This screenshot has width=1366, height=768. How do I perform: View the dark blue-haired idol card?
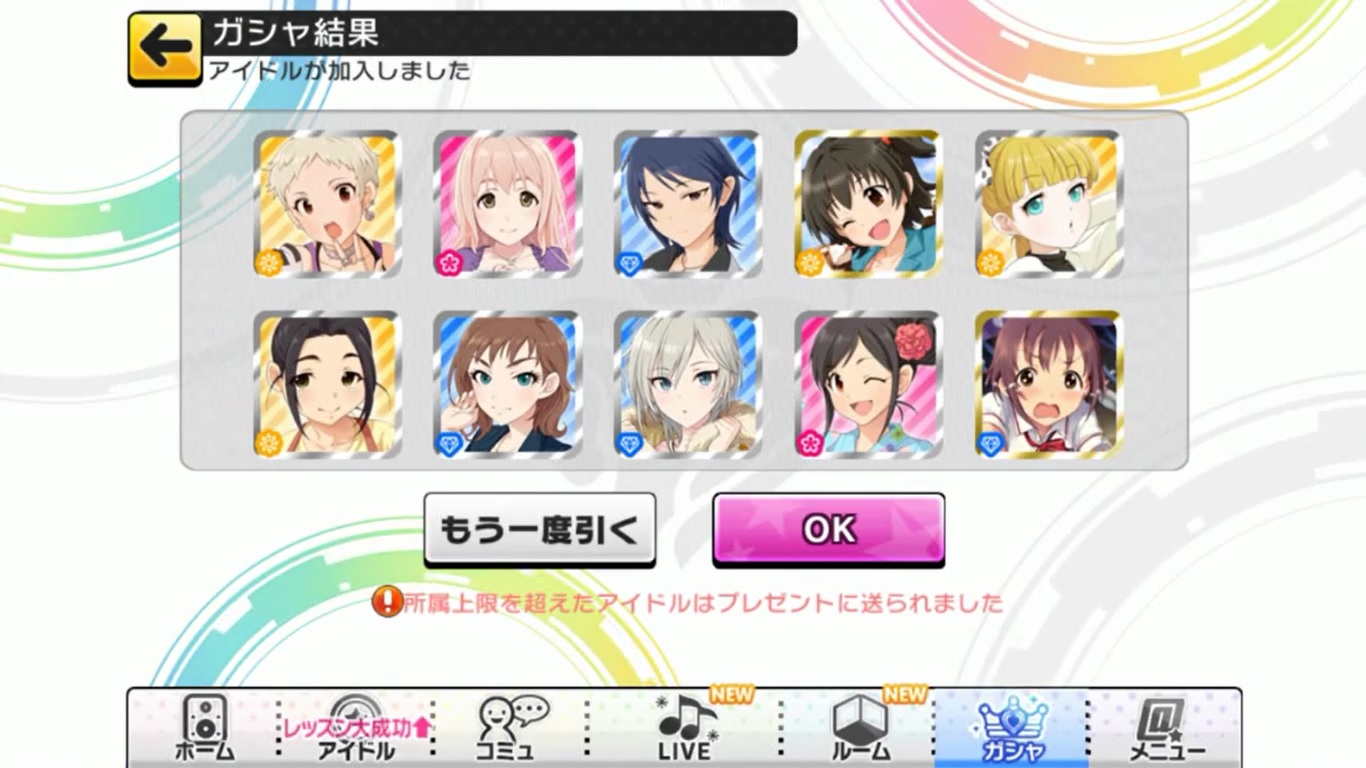[687, 204]
